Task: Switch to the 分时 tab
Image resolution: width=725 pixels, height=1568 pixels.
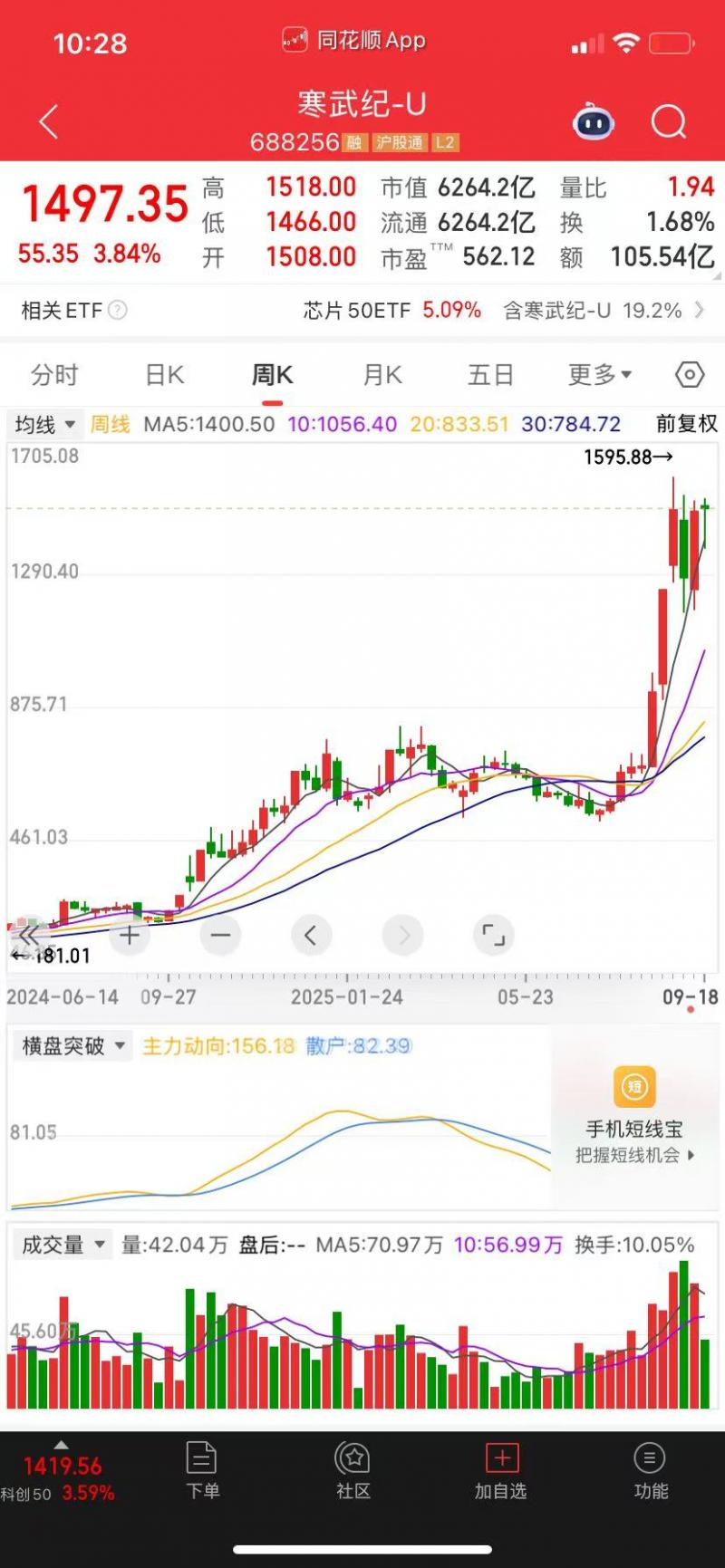Action: [54, 375]
